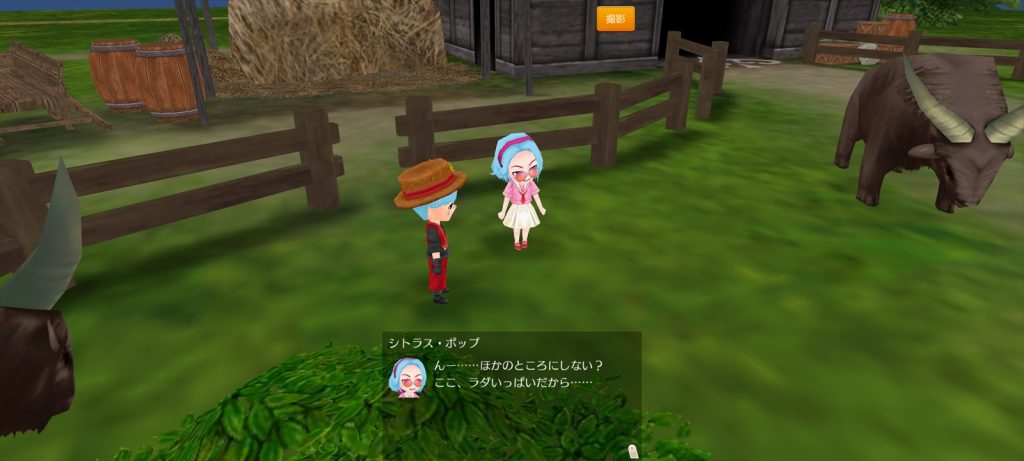Tap the orange 撮影 screenshot button
The image size is (1024, 461).
pos(615,19)
